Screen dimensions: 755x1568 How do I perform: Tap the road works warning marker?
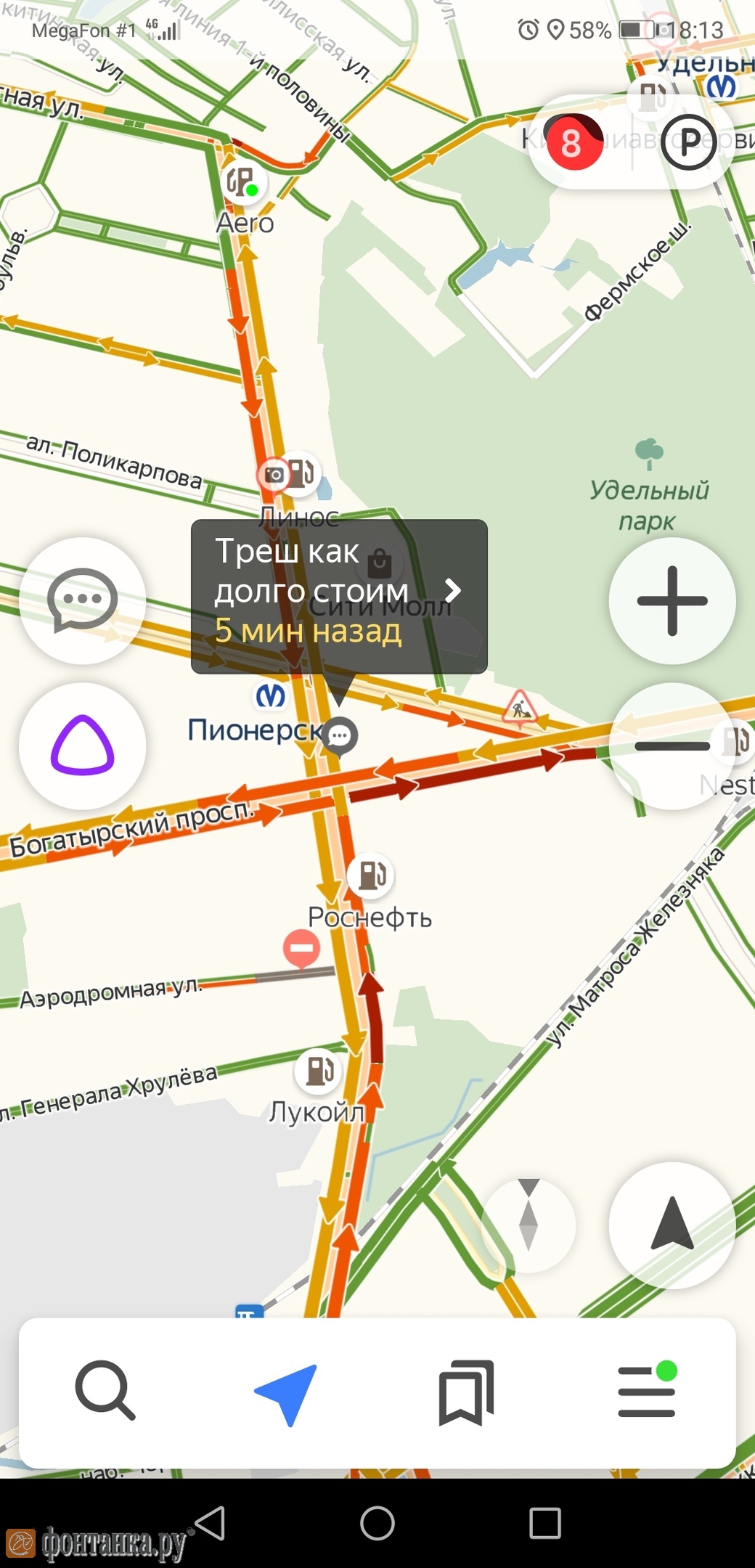520,706
